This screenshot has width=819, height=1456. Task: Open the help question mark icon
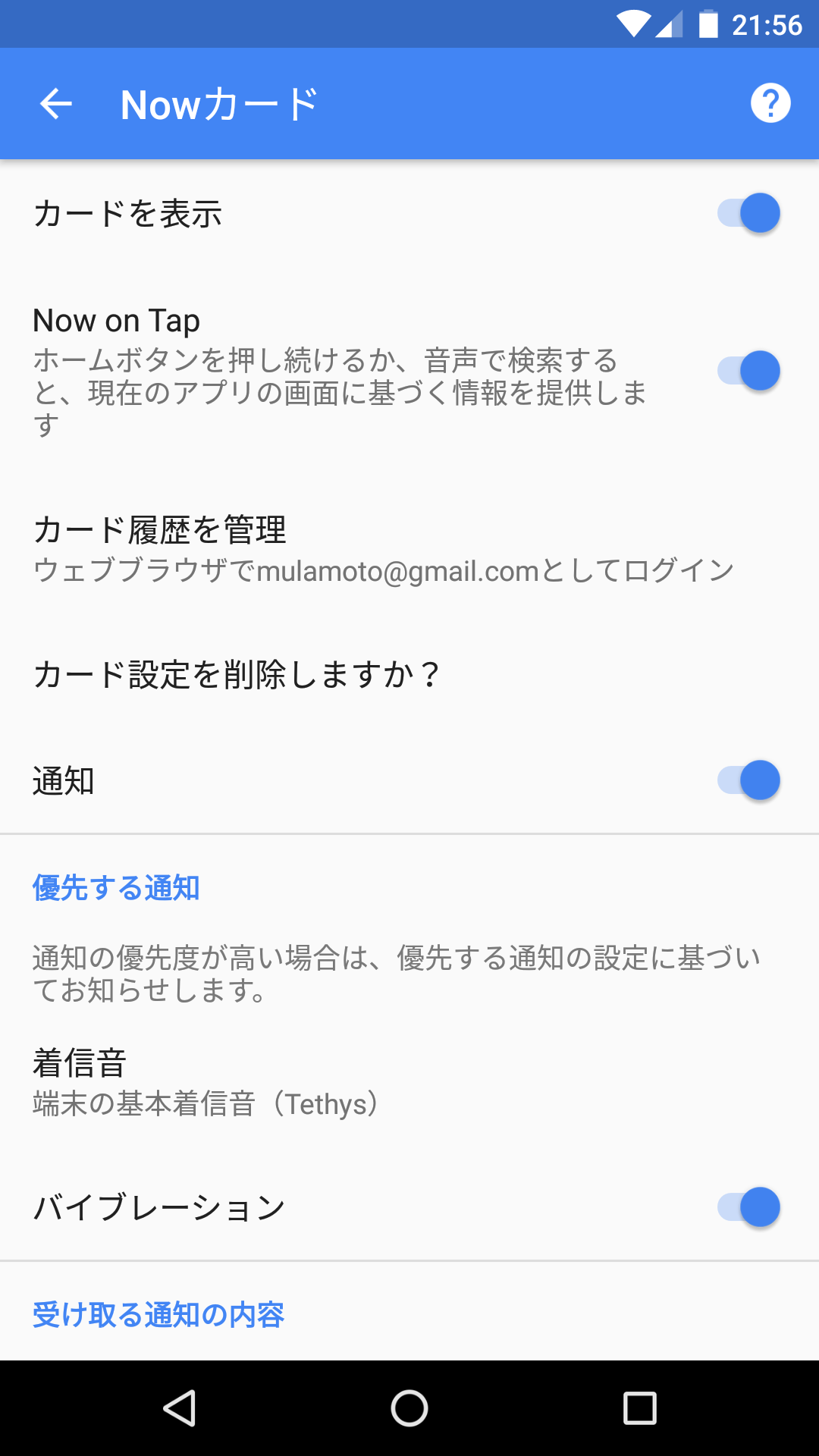770,104
